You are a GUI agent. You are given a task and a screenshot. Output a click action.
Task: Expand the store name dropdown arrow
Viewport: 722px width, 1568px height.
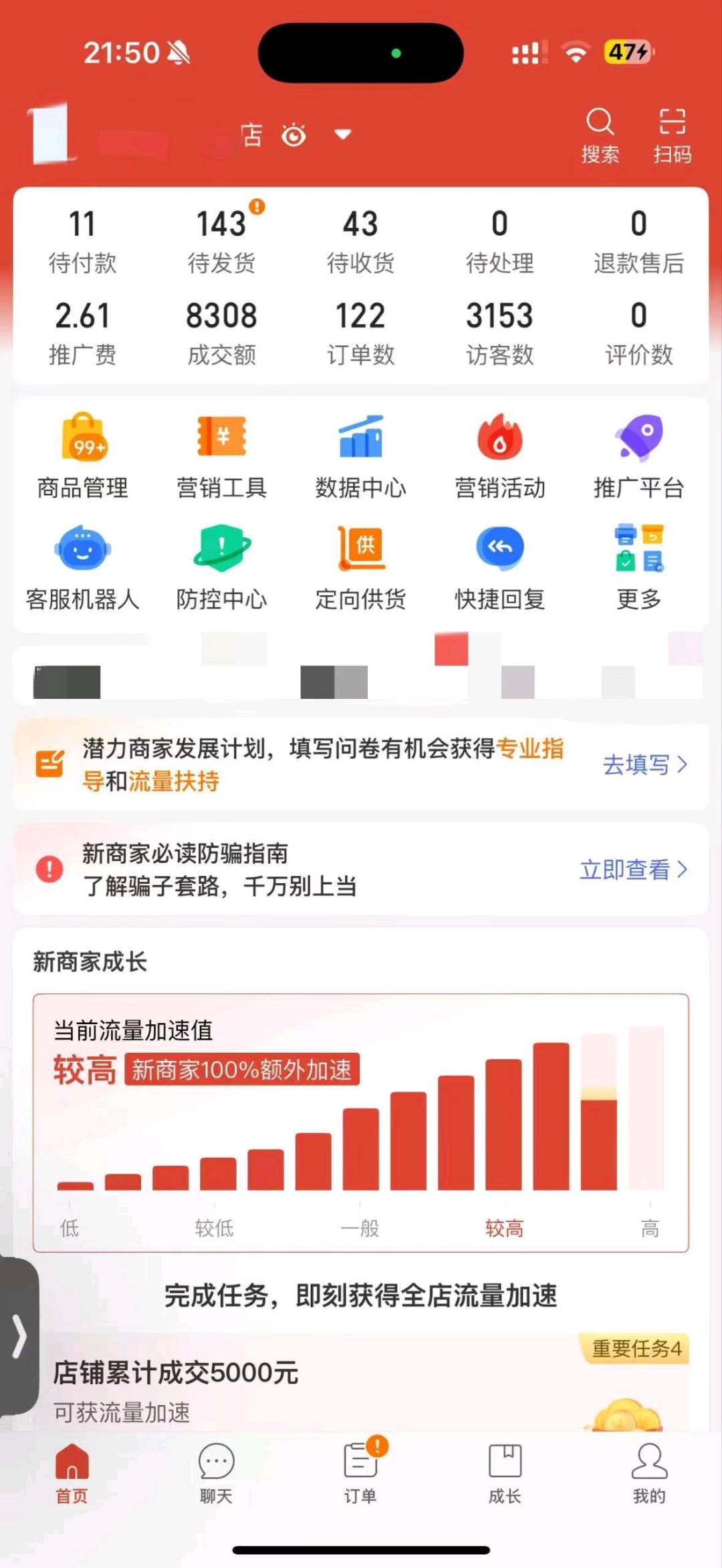[342, 134]
